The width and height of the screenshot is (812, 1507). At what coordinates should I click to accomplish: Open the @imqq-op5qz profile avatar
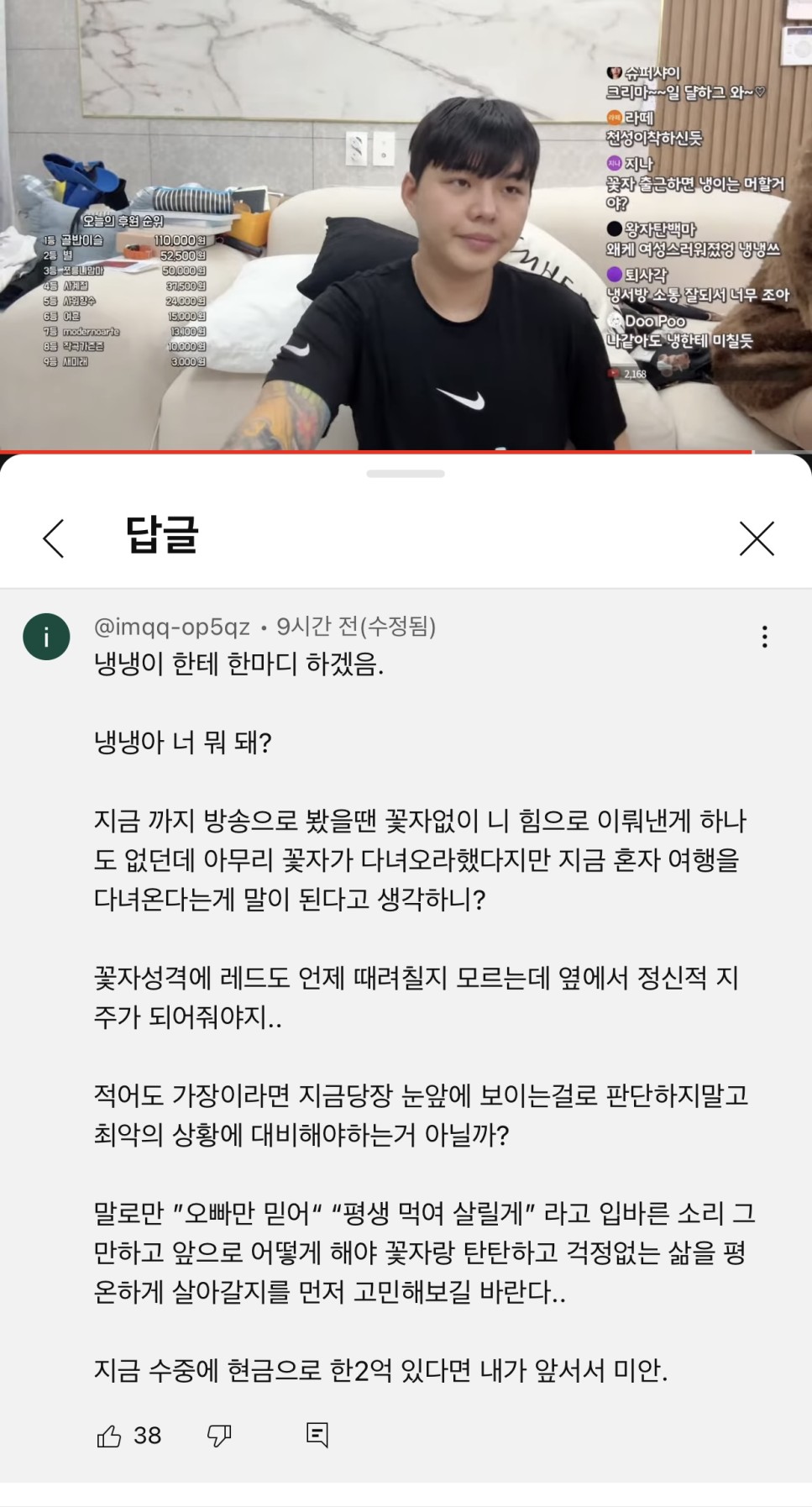pyautogui.click(x=46, y=637)
